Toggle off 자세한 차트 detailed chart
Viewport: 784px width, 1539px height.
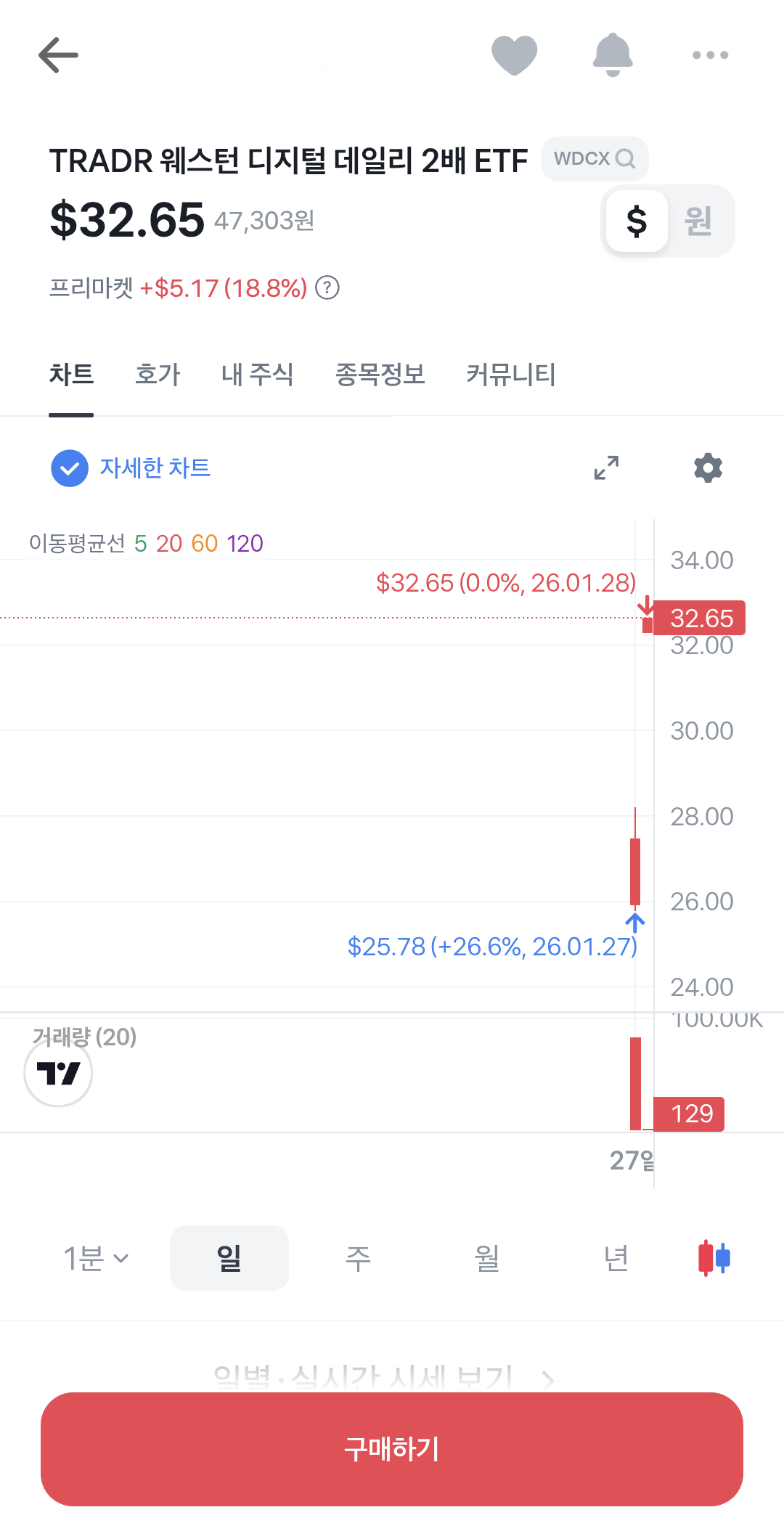tap(69, 468)
